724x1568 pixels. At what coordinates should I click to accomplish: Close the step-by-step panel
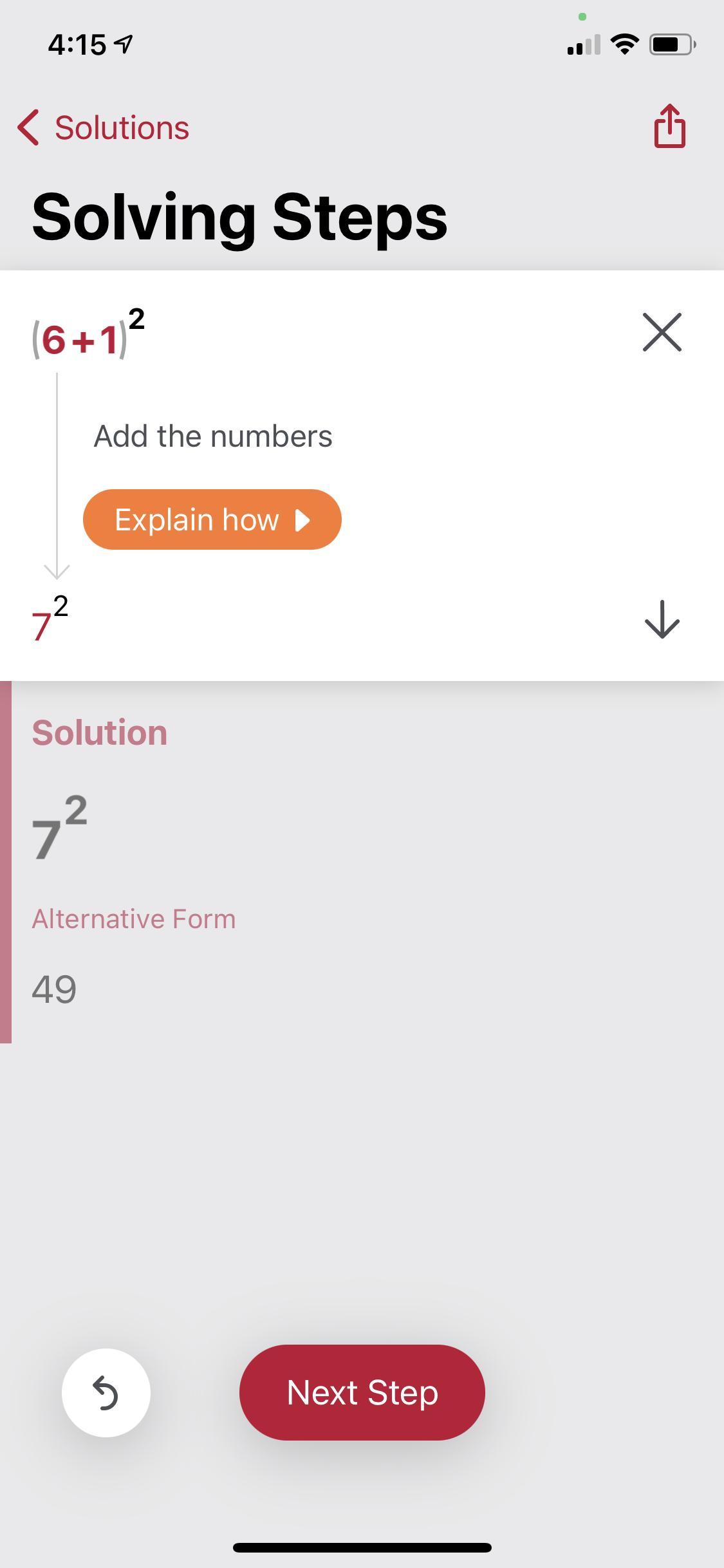(662, 333)
